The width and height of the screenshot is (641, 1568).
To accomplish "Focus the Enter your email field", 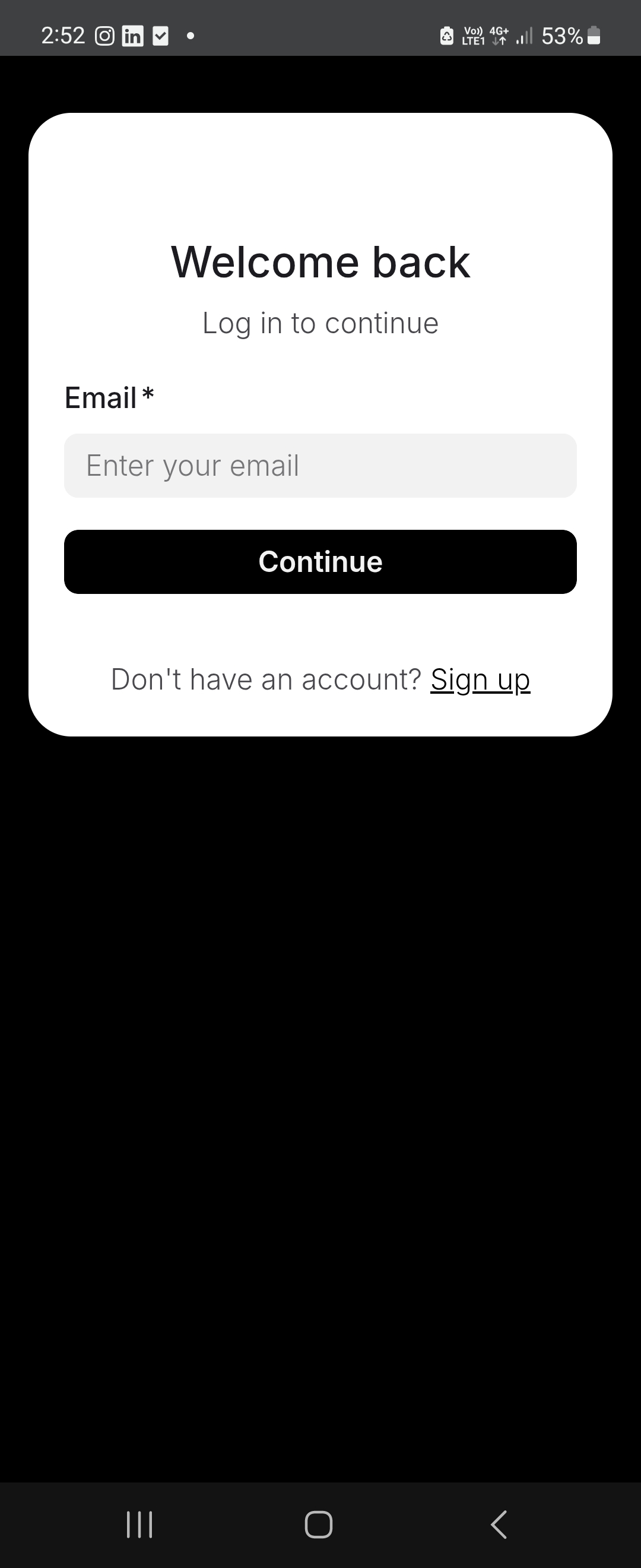I will click(x=320, y=466).
